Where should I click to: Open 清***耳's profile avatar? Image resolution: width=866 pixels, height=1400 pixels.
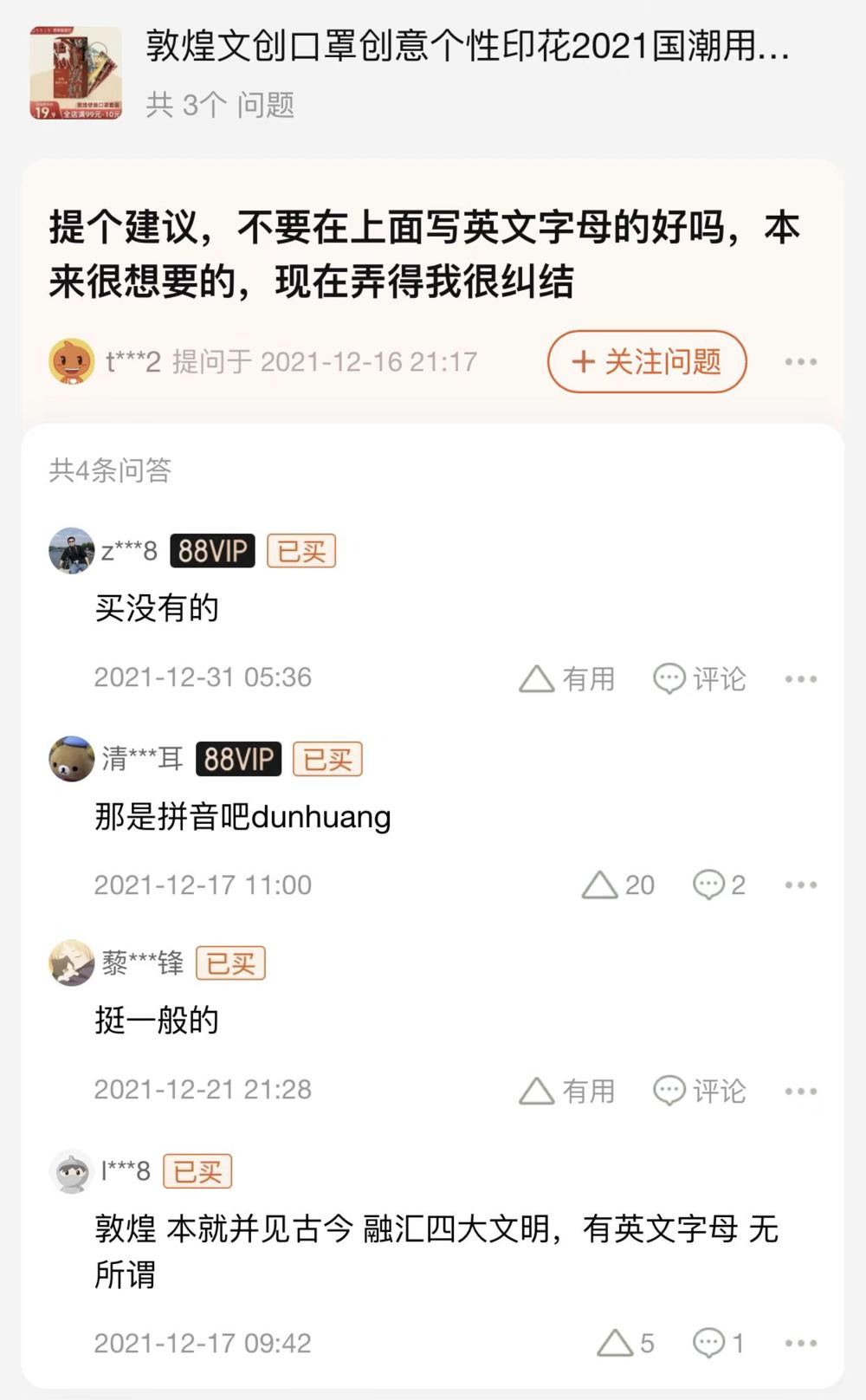point(70,759)
